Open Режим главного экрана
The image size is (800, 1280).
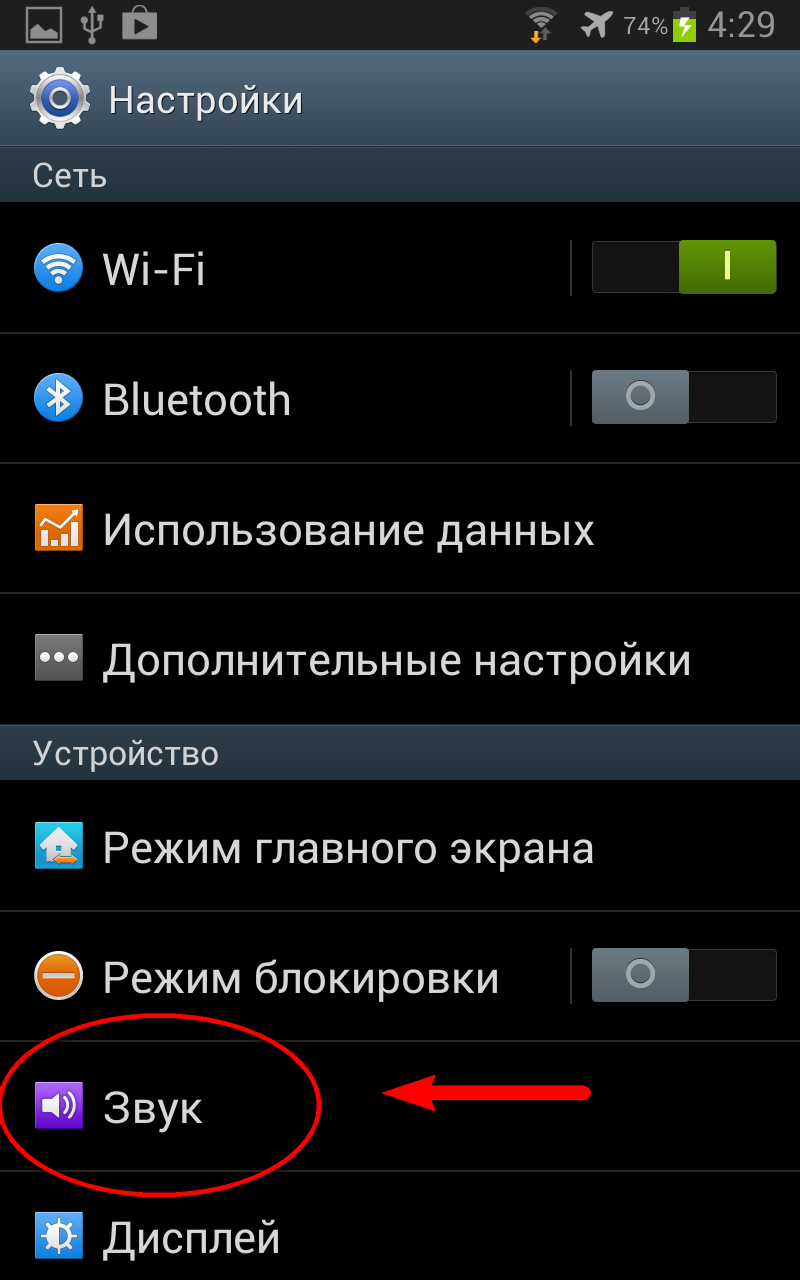click(348, 848)
